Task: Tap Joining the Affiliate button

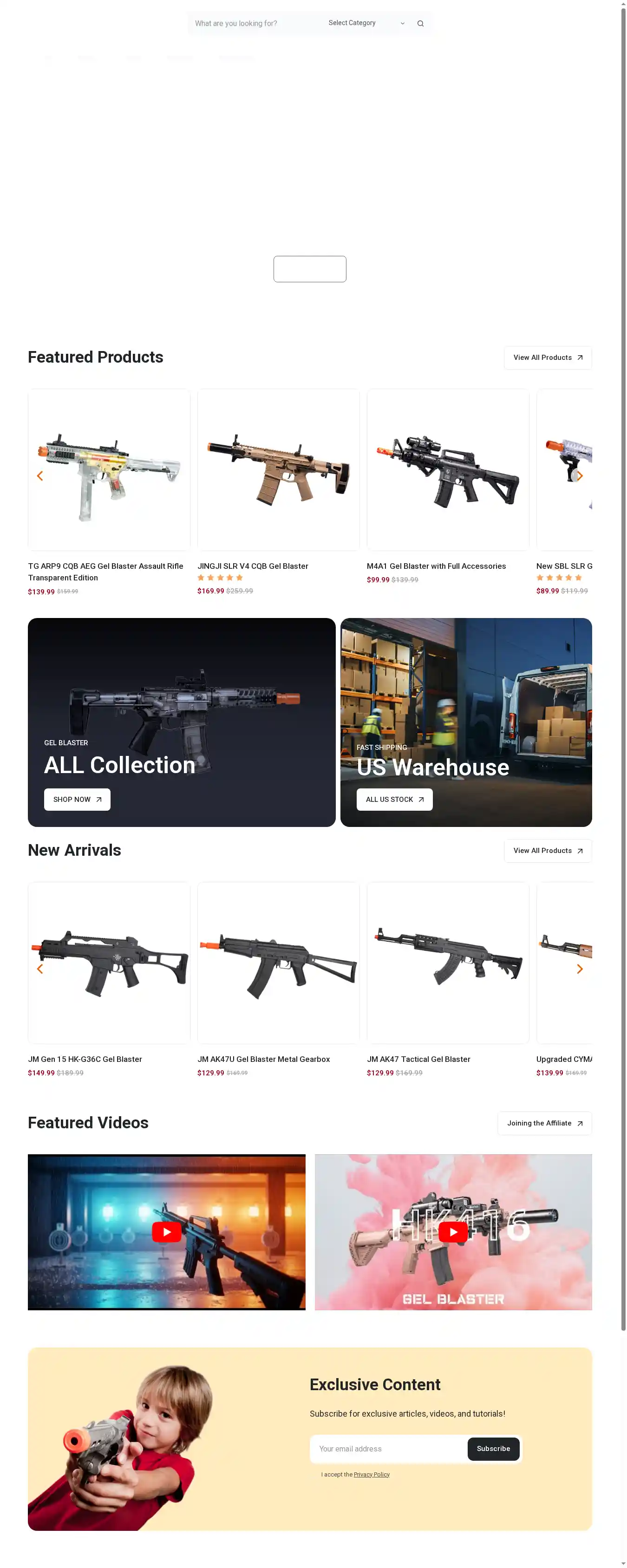Action: pos(544,1123)
